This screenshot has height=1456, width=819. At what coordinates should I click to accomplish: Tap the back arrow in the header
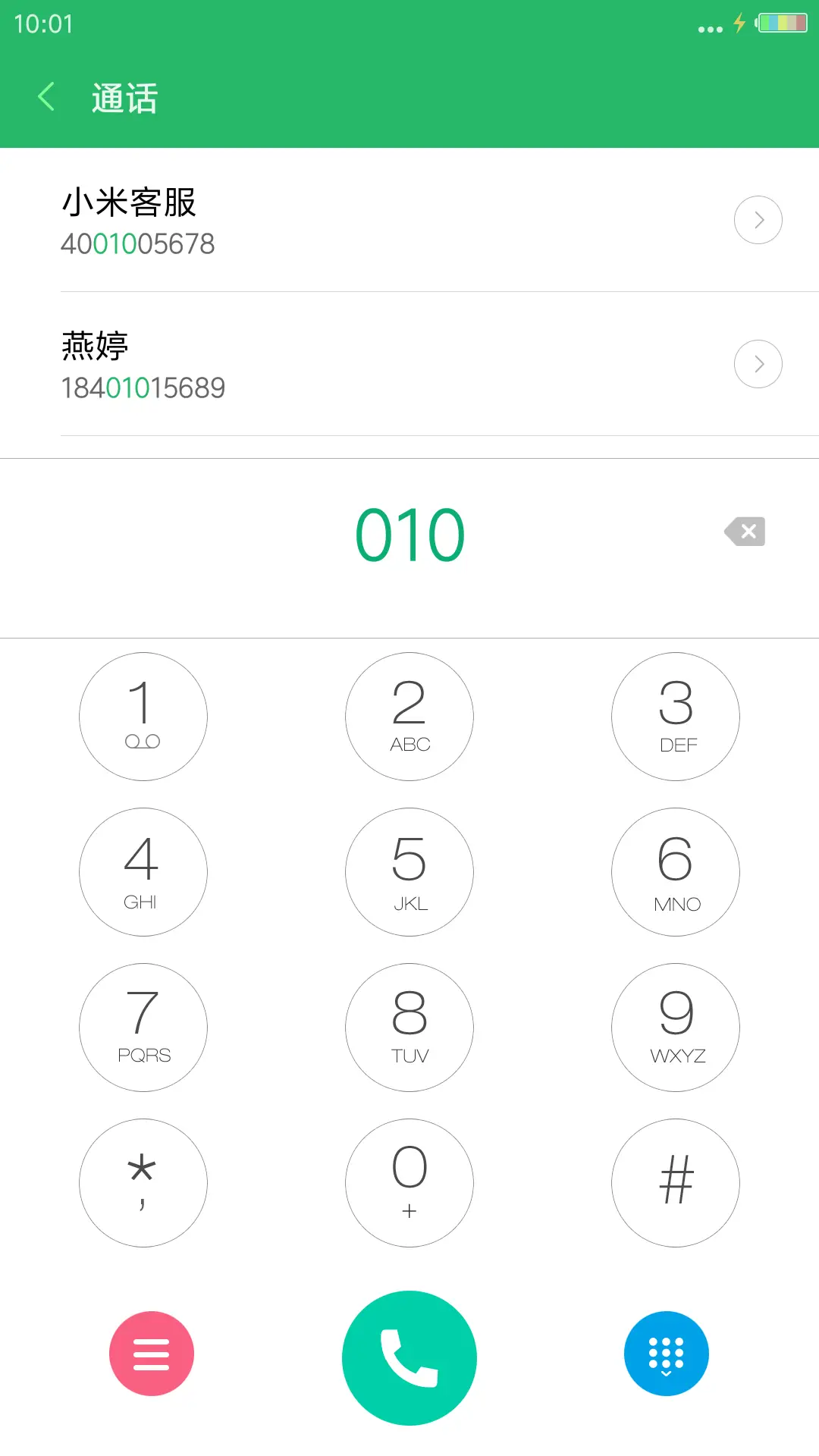[45, 96]
